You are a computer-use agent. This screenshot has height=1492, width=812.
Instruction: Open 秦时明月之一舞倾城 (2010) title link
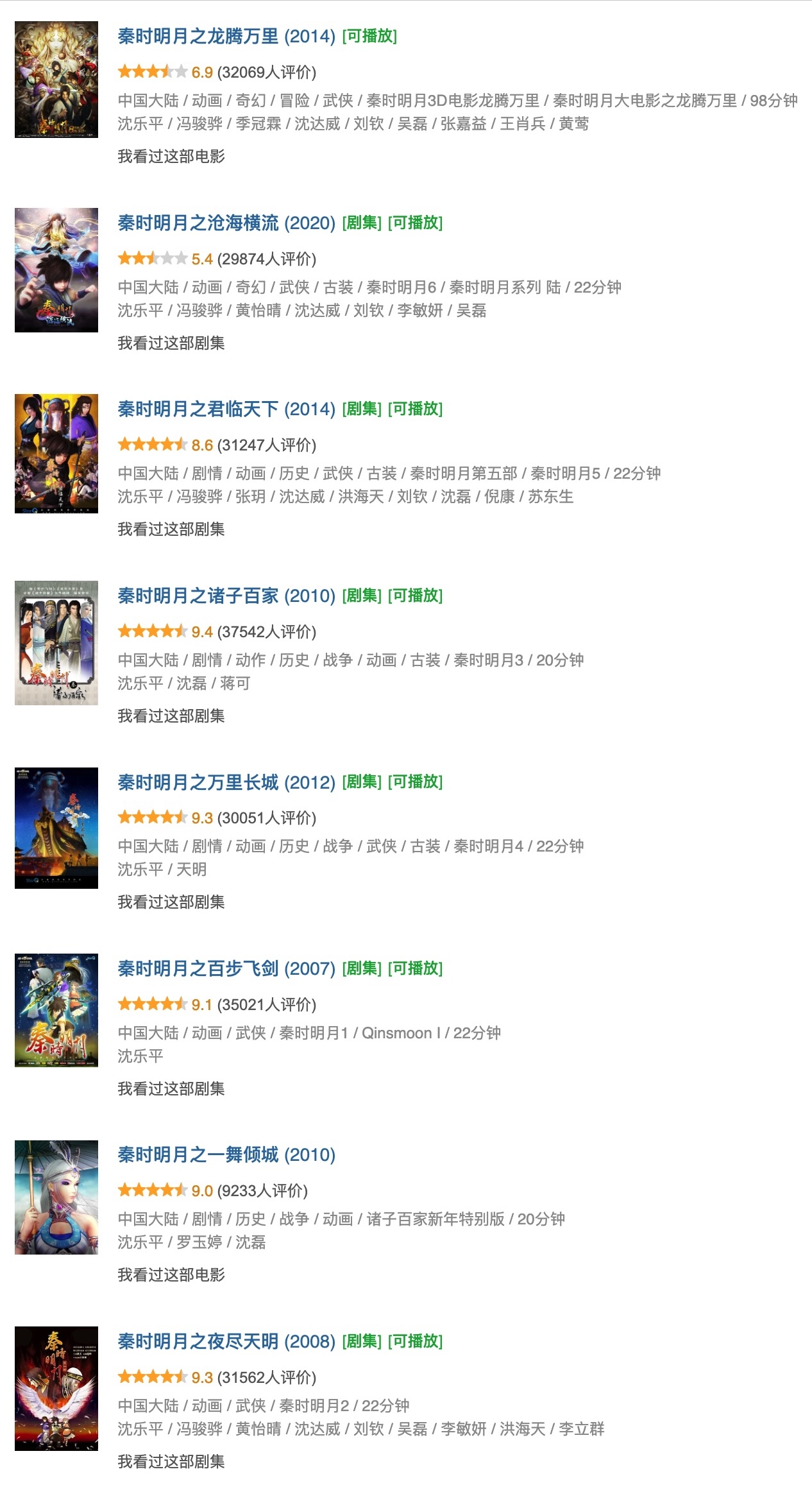(226, 1155)
